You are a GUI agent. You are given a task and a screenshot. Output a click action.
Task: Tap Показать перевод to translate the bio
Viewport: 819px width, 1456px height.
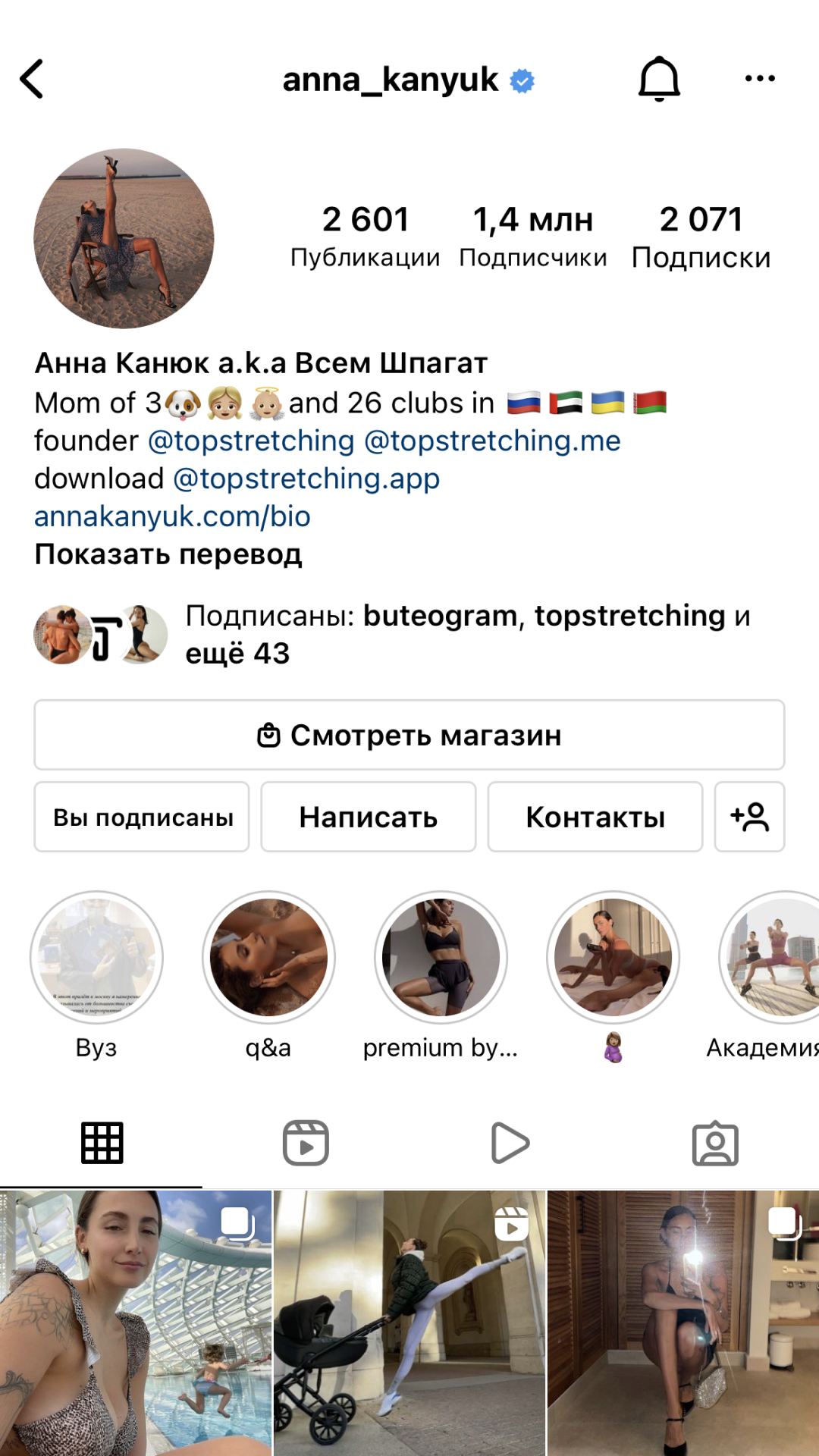coord(168,554)
